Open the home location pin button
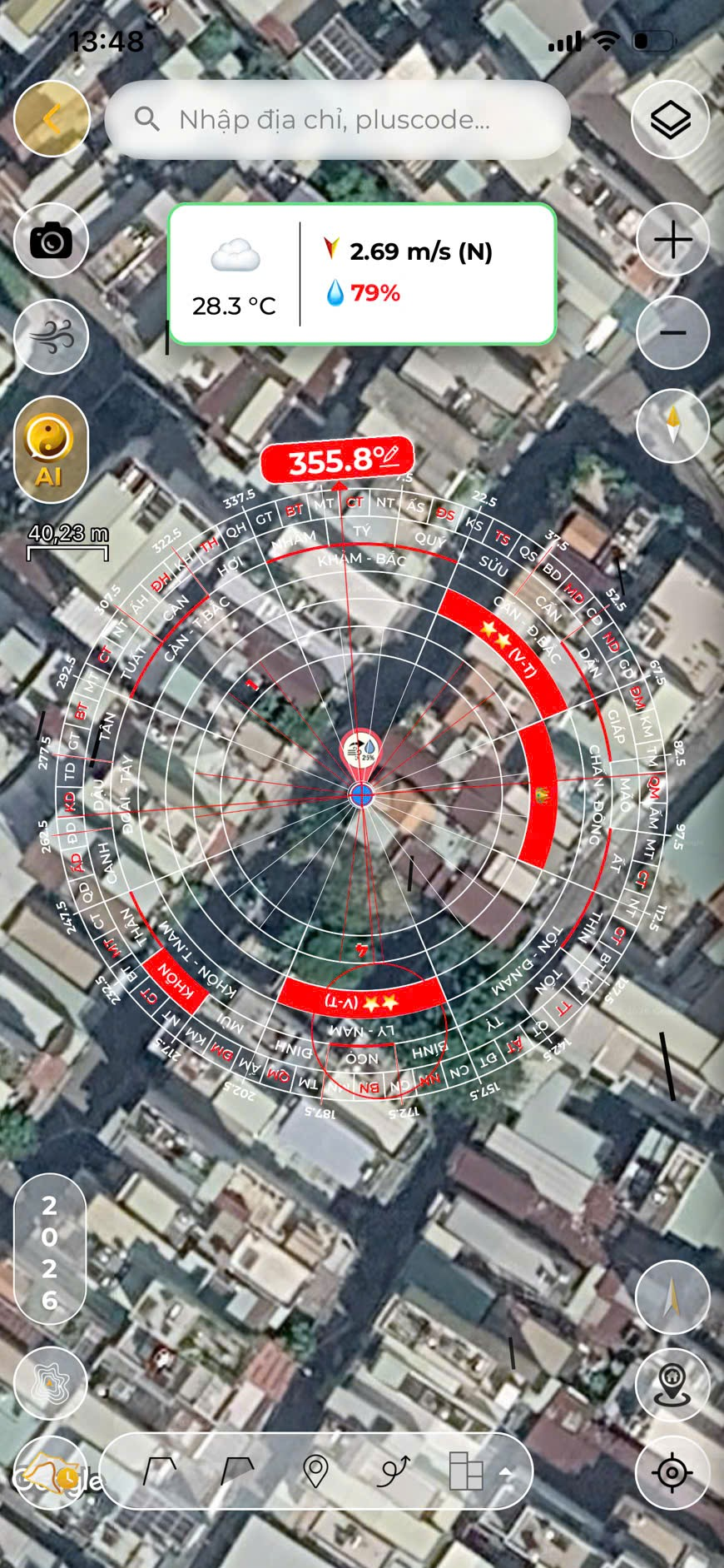This screenshot has height=1568, width=724. coord(672,1383)
